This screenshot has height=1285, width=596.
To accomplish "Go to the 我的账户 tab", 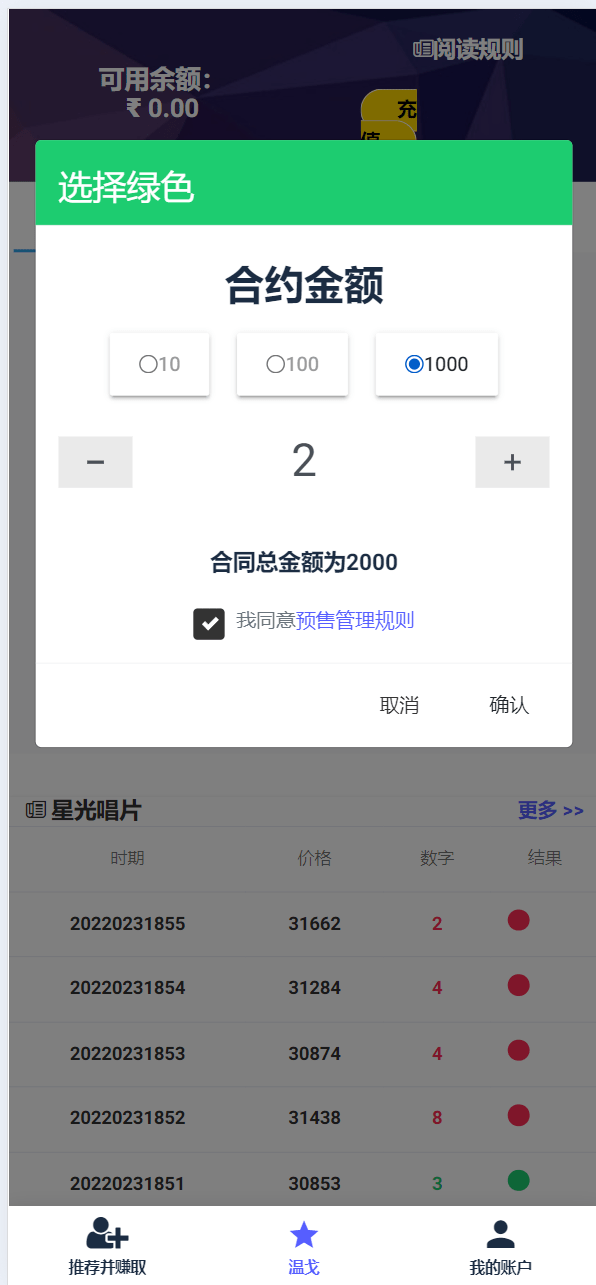I will (x=500, y=1246).
